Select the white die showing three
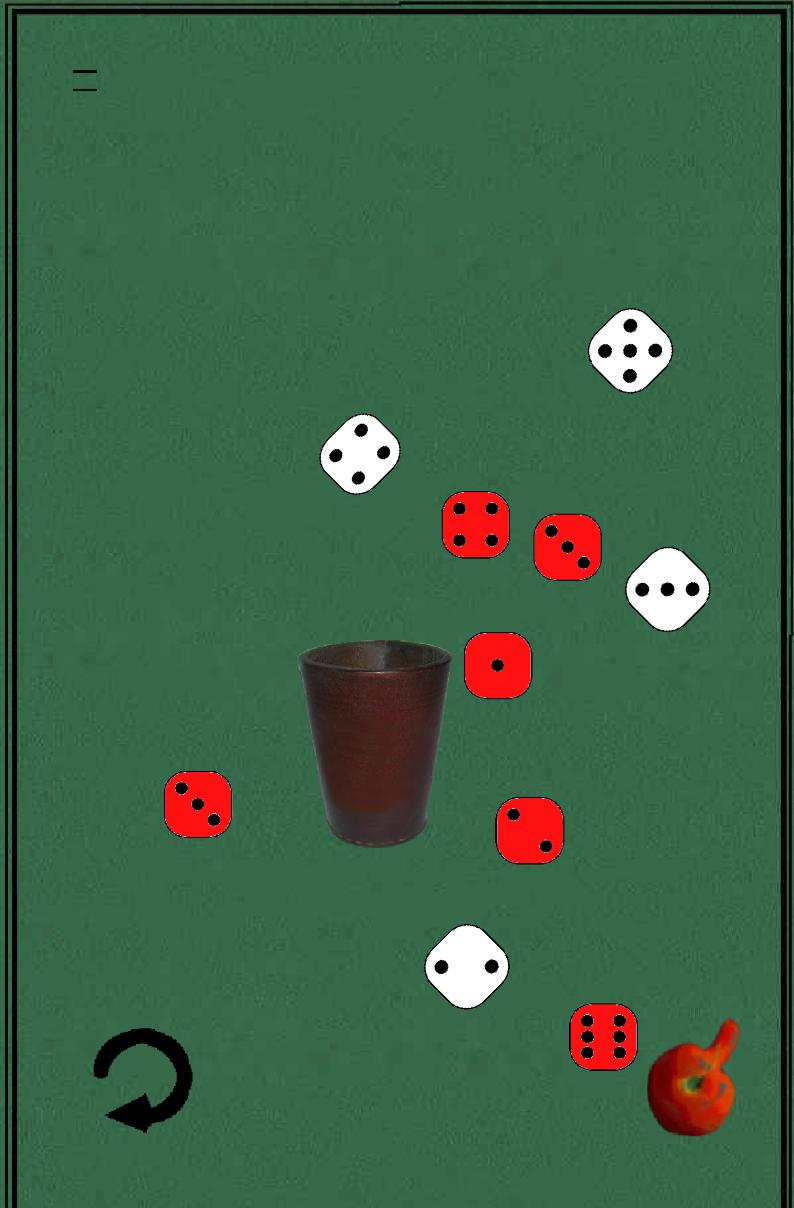This screenshot has height=1208, width=794. pyautogui.click(x=668, y=589)
